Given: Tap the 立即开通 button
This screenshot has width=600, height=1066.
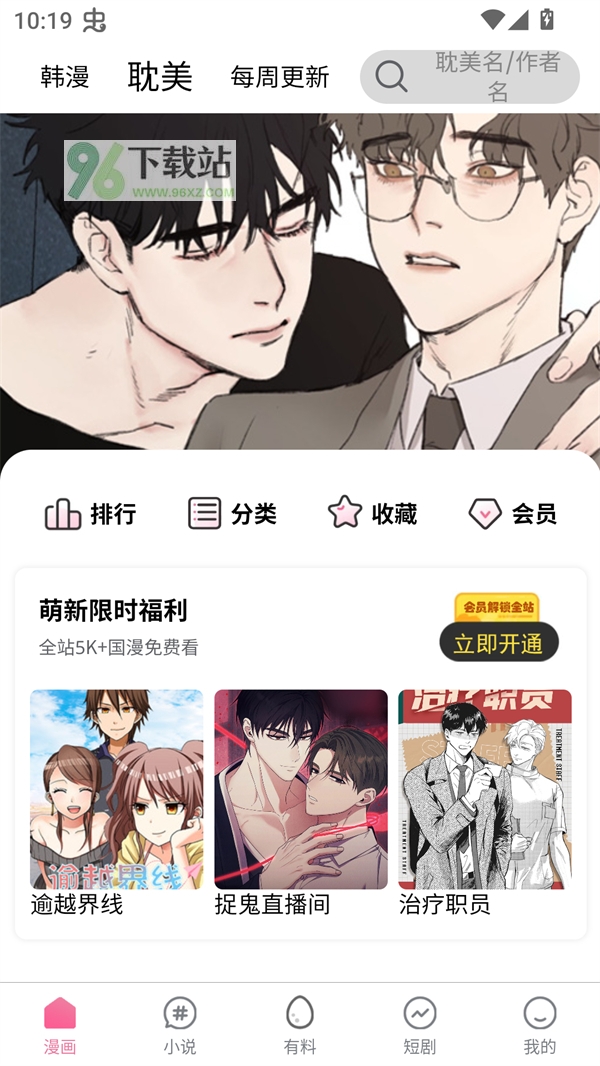Looking at the screenshot, I should click(x=498, y=643).
